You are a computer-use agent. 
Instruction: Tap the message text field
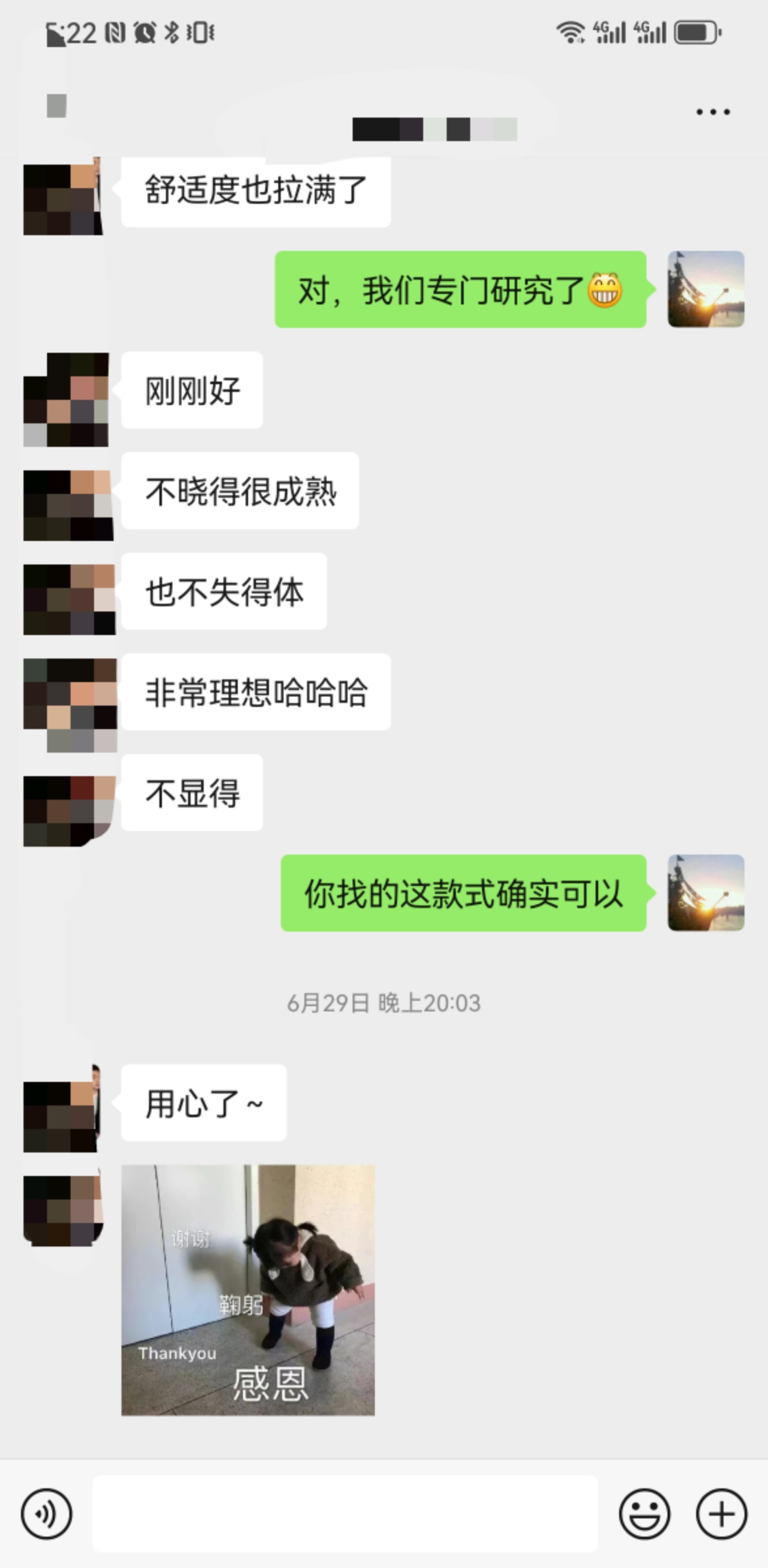click(345, 1513)
